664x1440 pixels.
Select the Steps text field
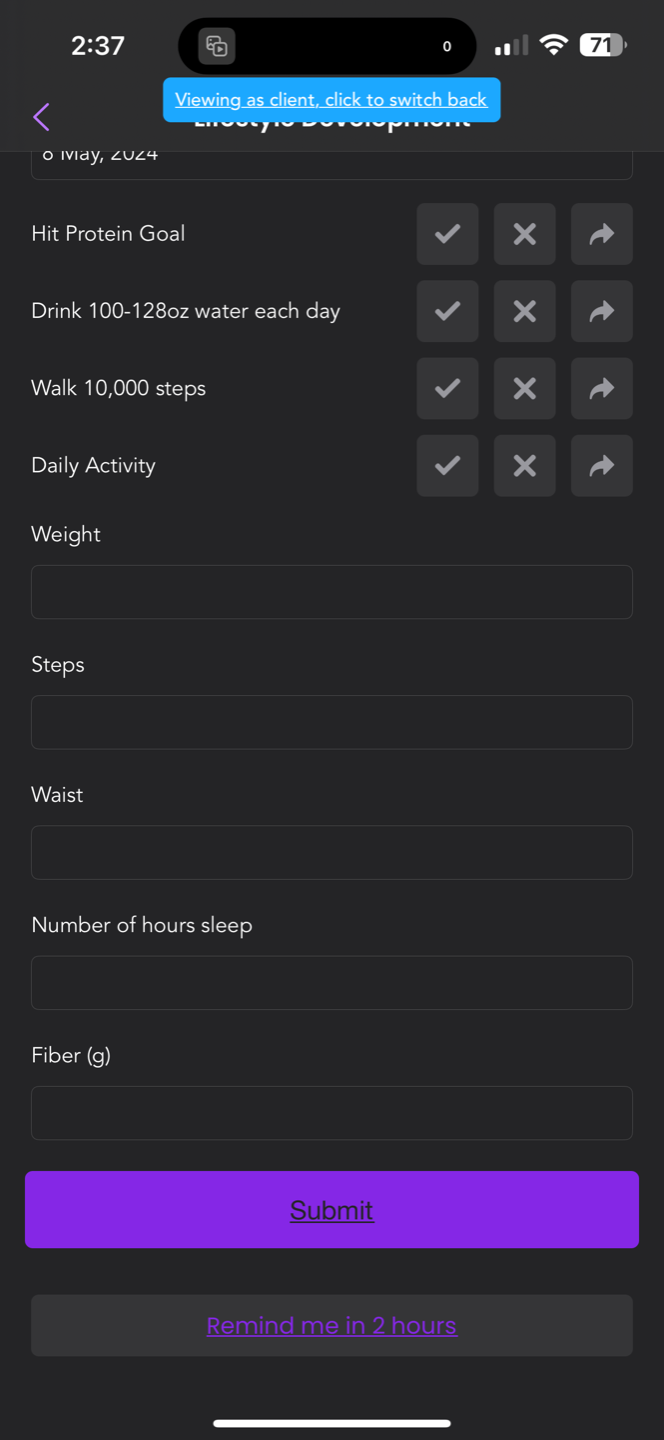(x=332, y=722)
